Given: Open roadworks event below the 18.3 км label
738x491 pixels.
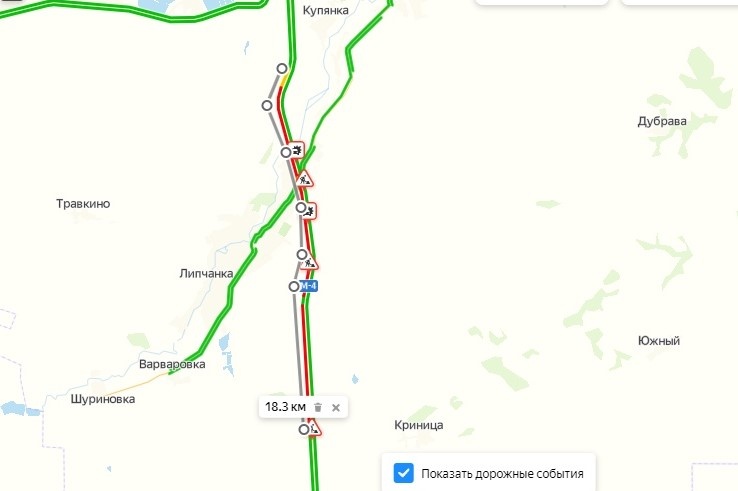Looking at the screenshot, I should click(x=315, y=428).
